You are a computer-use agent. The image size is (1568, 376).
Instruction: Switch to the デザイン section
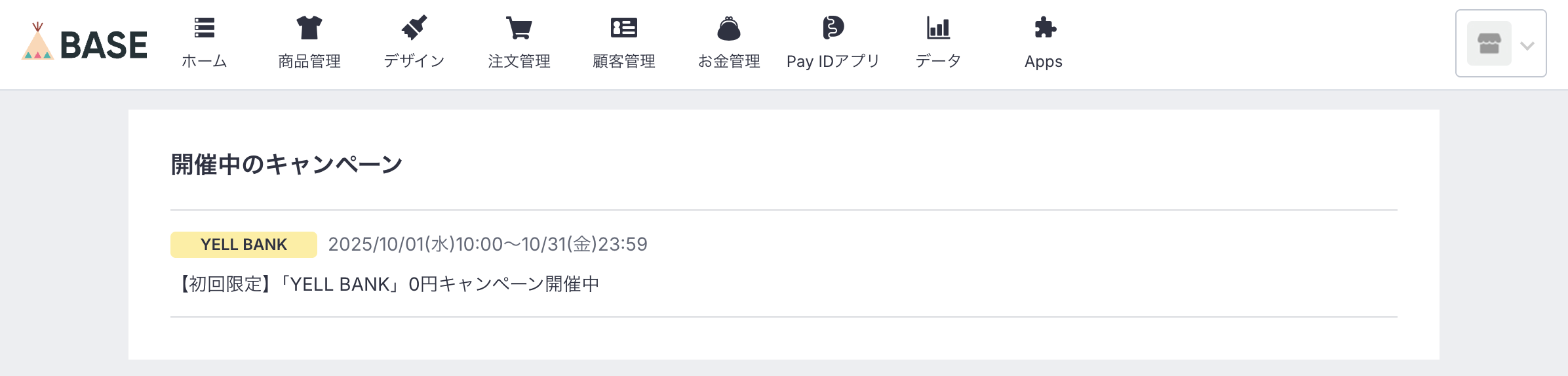[414, 43]
